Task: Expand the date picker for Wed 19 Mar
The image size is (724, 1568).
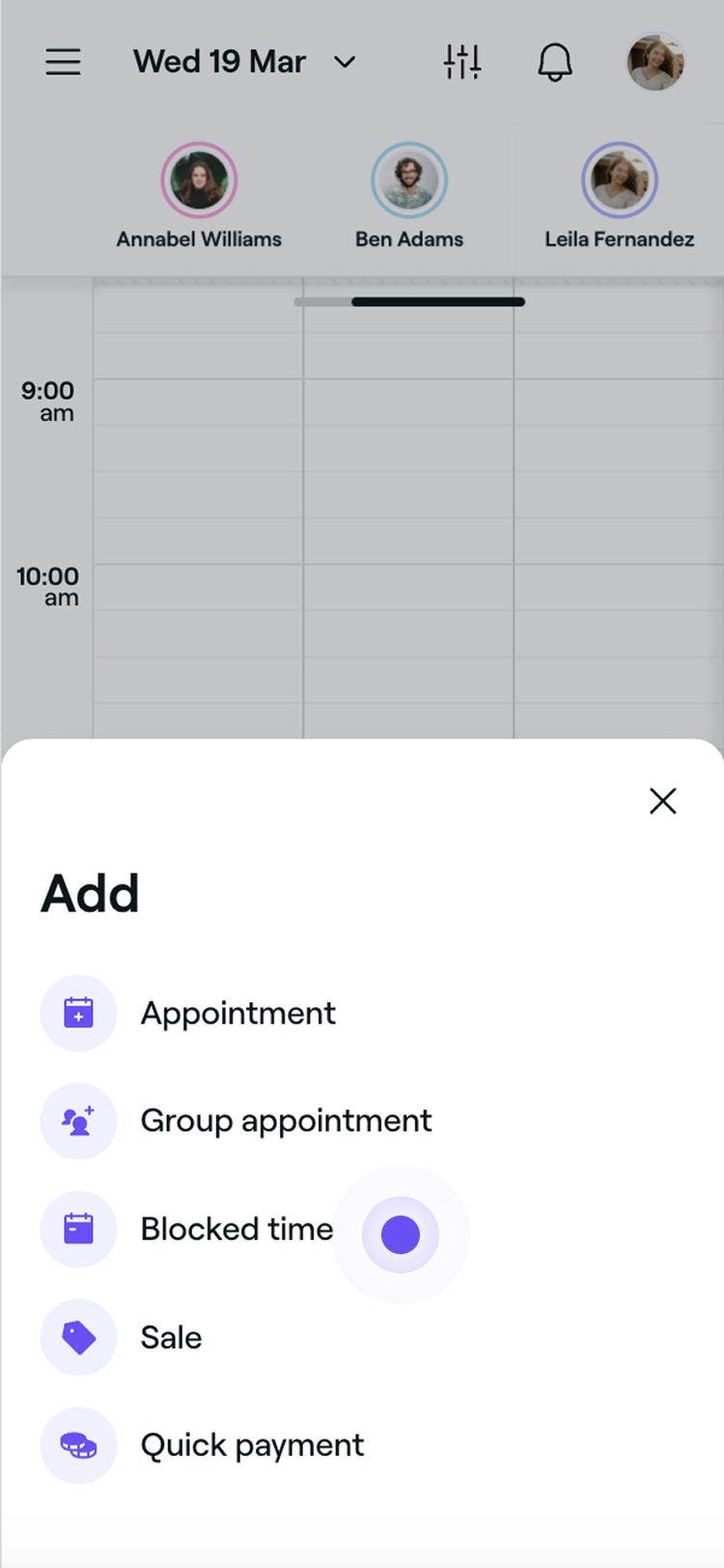Action: pyautogui.click(x=344, y=61)
